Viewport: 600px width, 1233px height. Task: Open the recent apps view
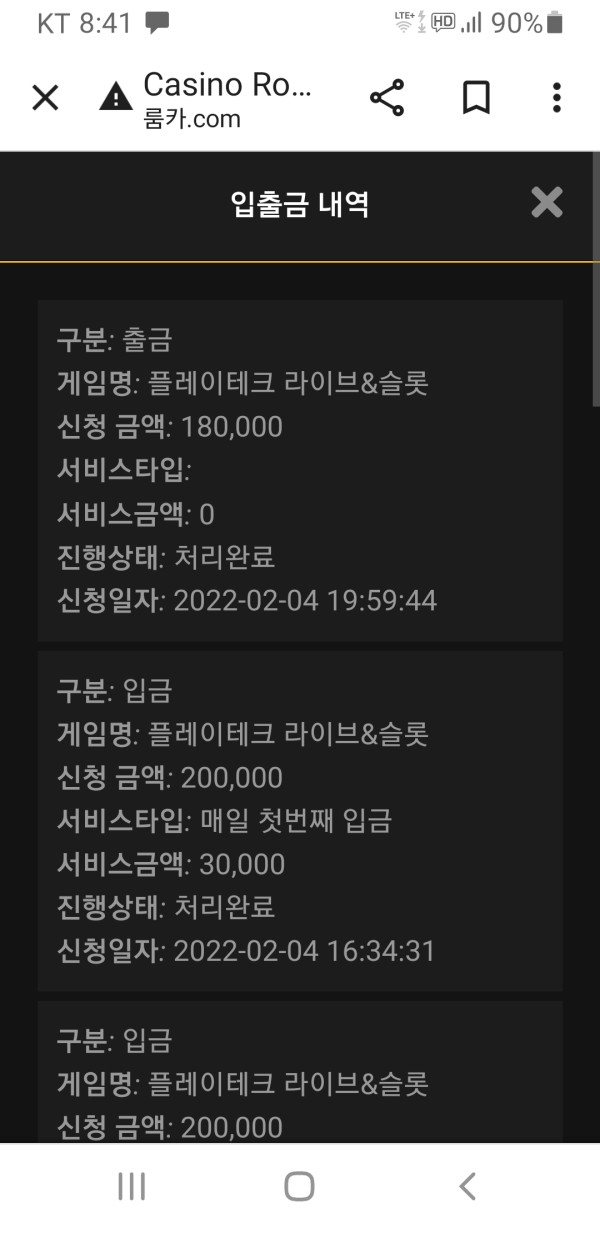pyautogui.click(x=131, y=1186)
